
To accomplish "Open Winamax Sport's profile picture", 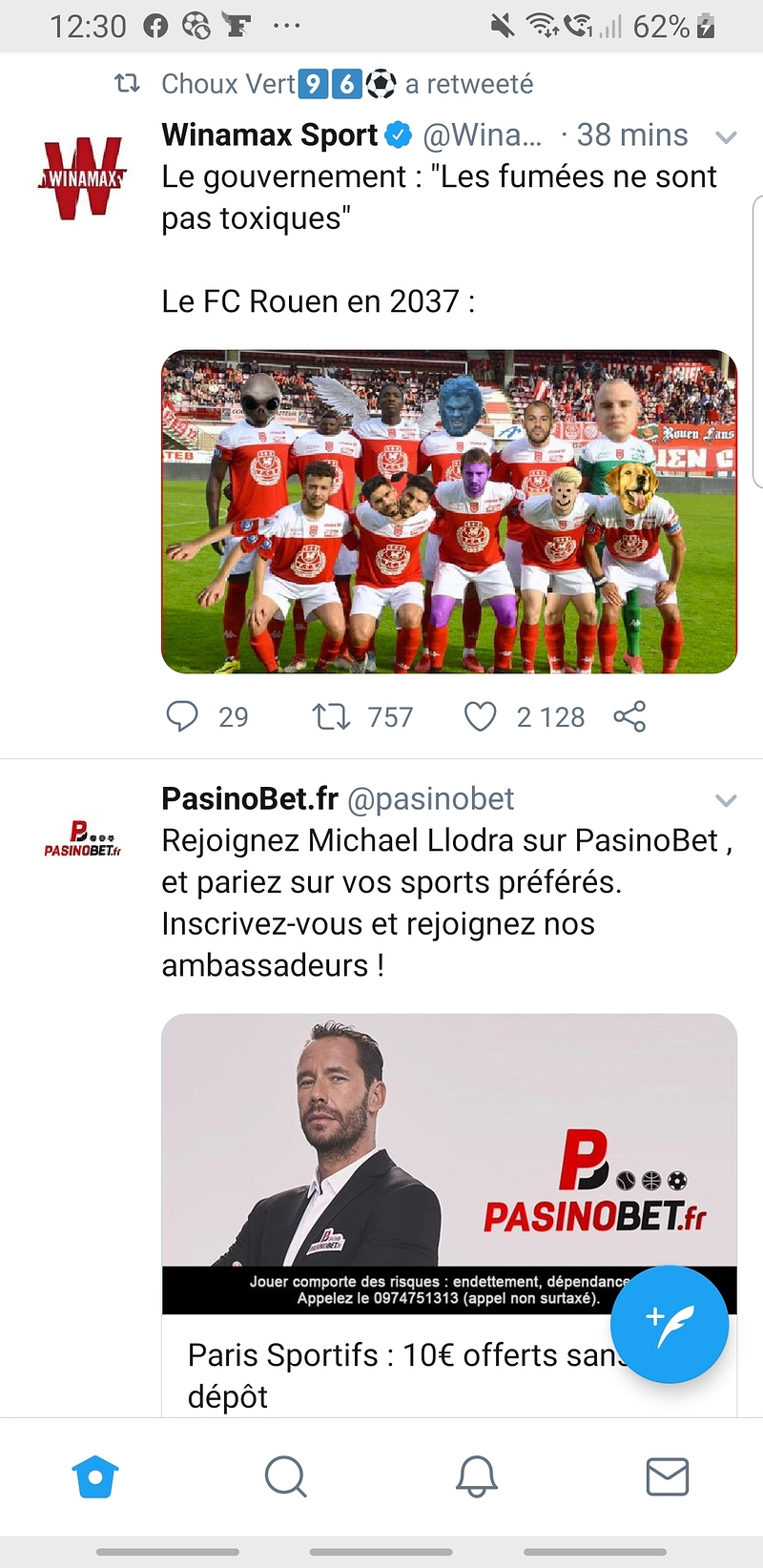I will (80, 176).
